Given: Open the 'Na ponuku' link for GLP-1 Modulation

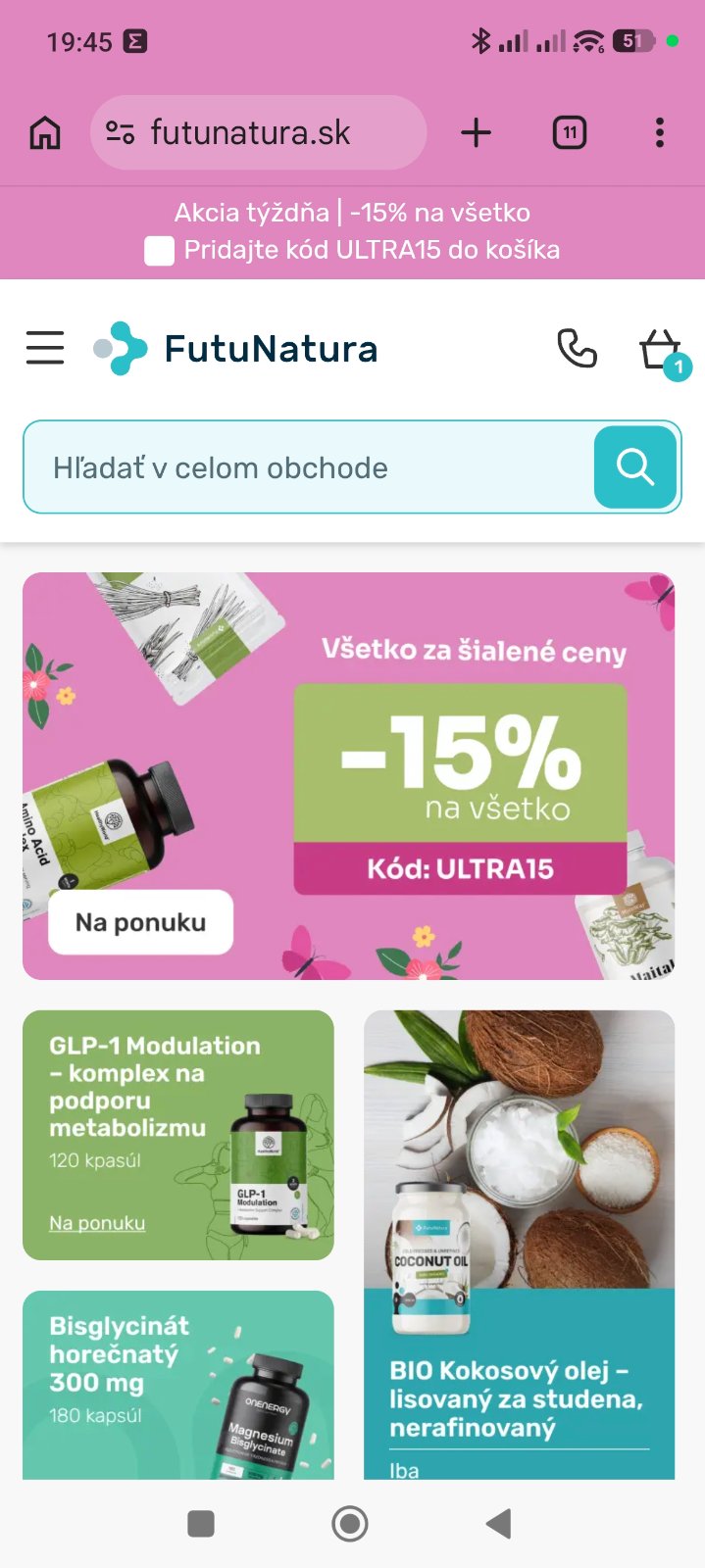Looking at the screenshot, I should pyautogui.click(x=97, y=1223).
